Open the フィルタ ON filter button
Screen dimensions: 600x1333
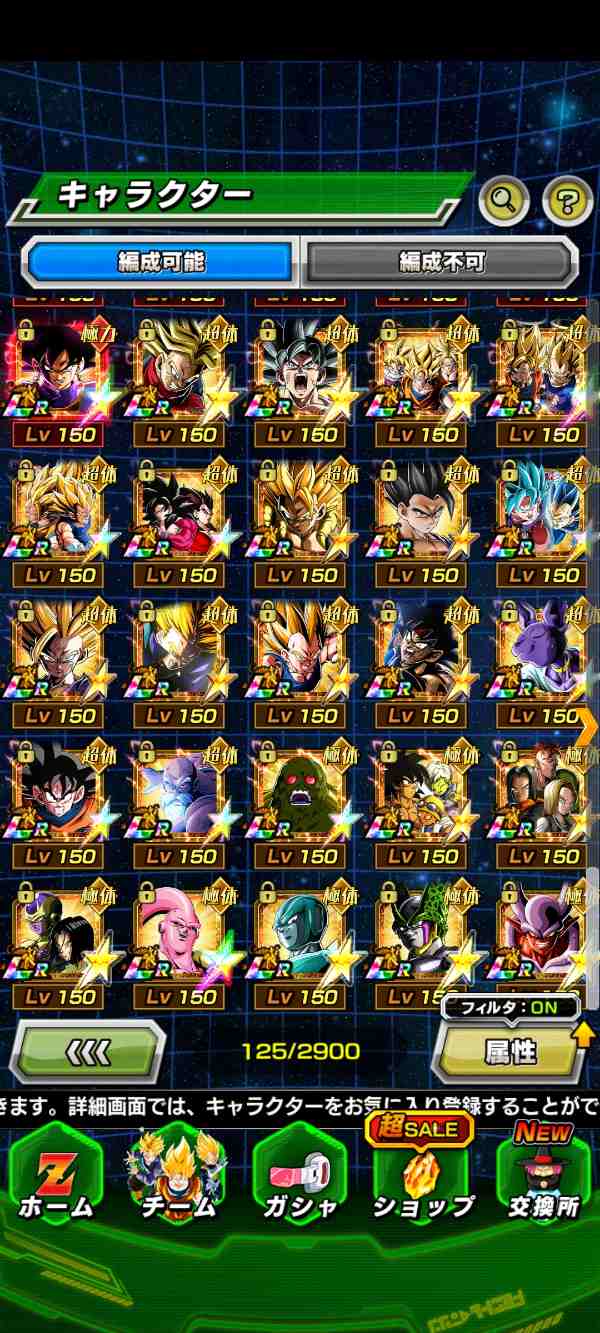[511, 1007]
